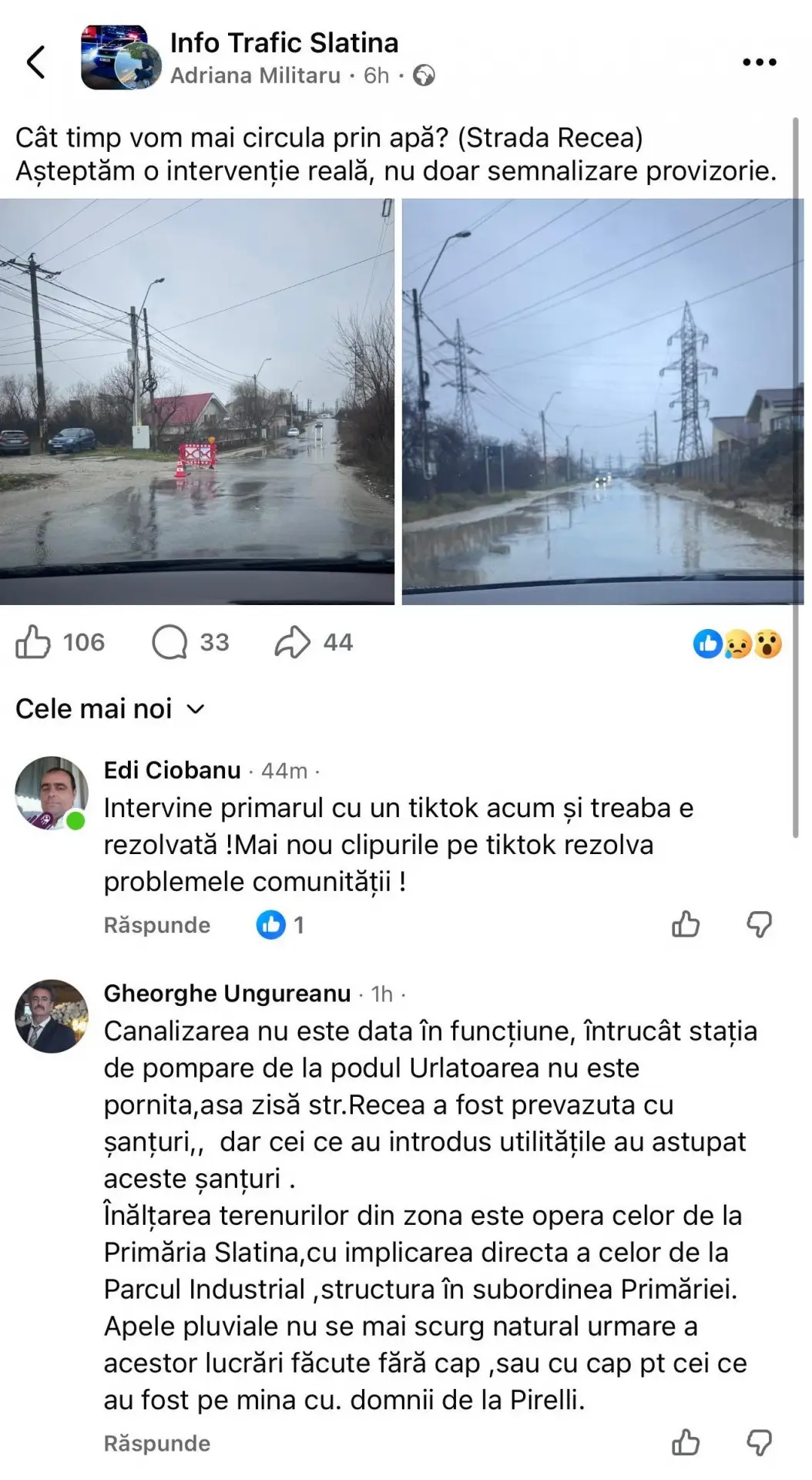
Task: Open the right photo with the pylons
Action: (x=602, y=401)
